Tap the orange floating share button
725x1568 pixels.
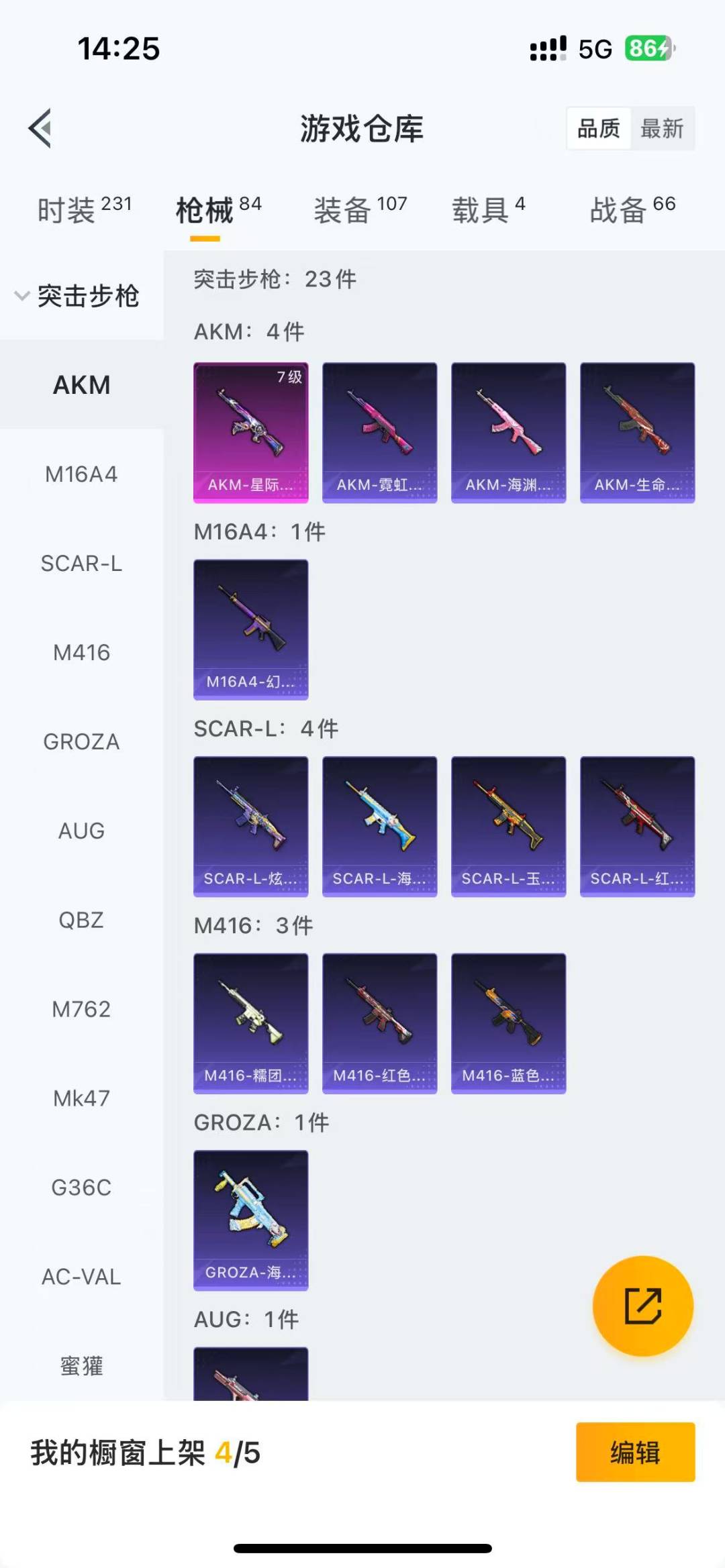pos(642,1306)
